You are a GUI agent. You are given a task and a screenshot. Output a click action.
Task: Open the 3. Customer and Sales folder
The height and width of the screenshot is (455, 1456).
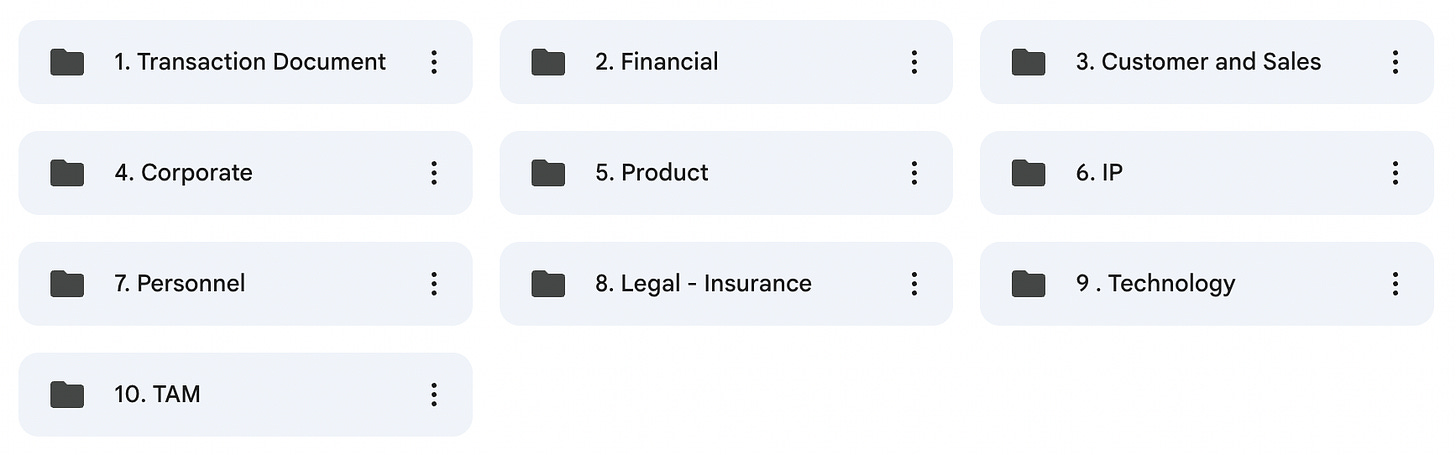click(1197, 62)
